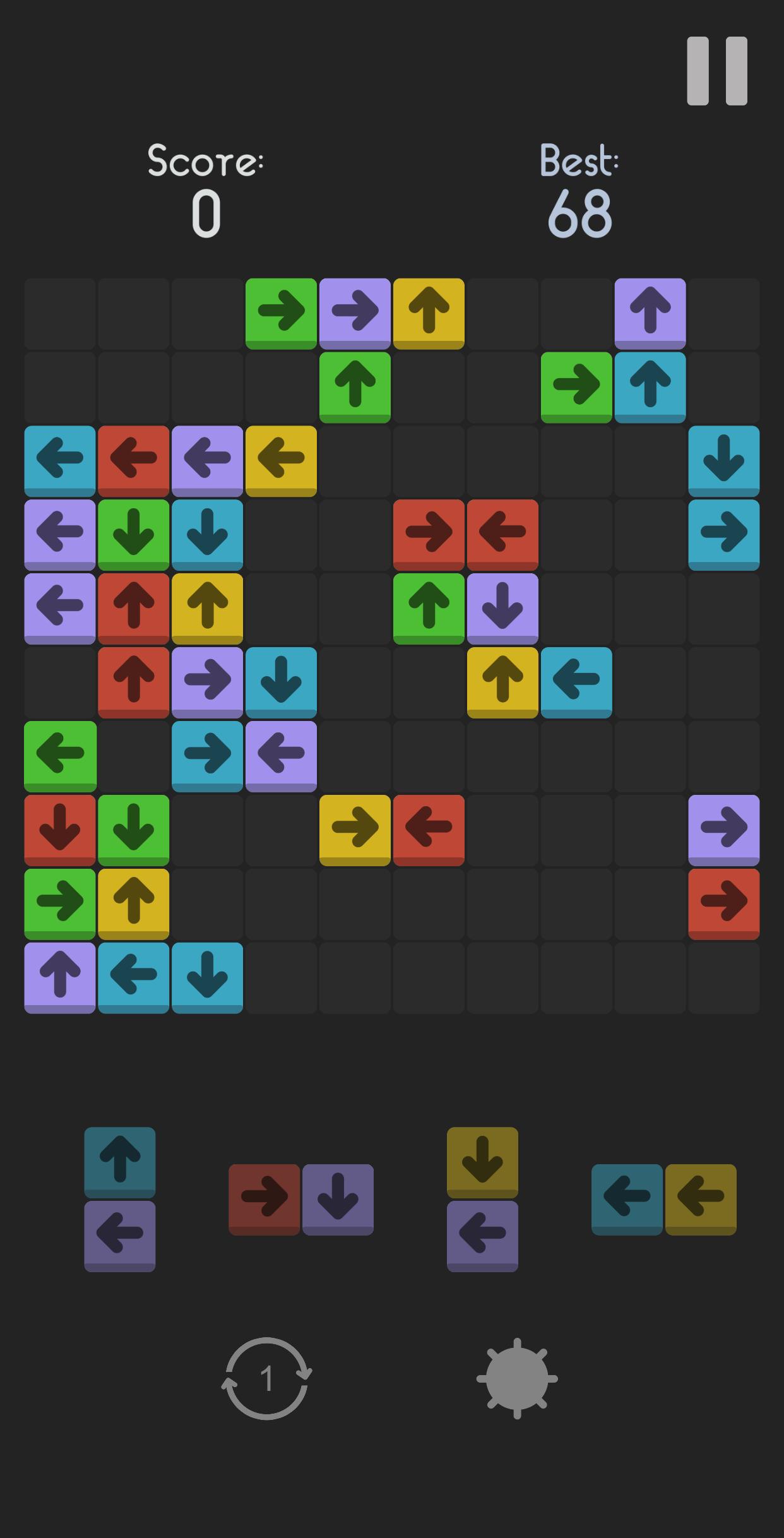Activate the bomb power-up
The image size is (784, 1538).
pyautogui.click(x=517, y=1378)
